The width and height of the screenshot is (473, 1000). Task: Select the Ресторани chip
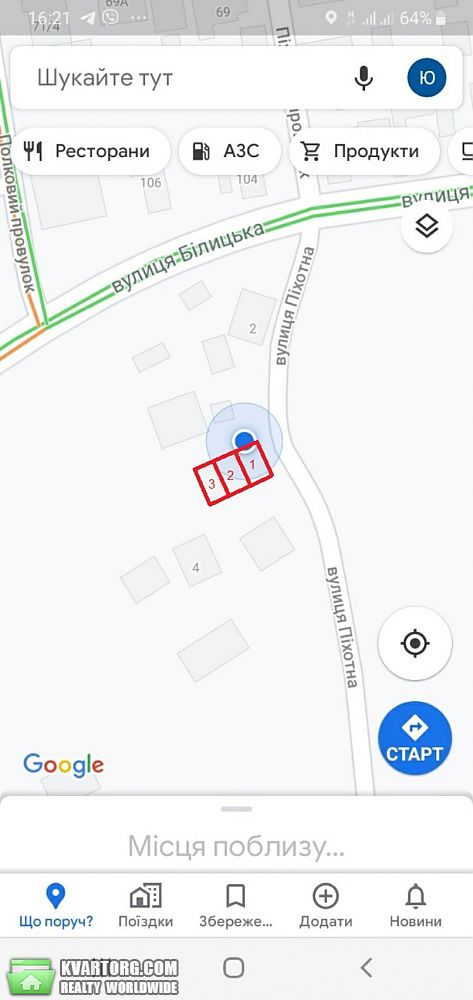click(91, 151)
